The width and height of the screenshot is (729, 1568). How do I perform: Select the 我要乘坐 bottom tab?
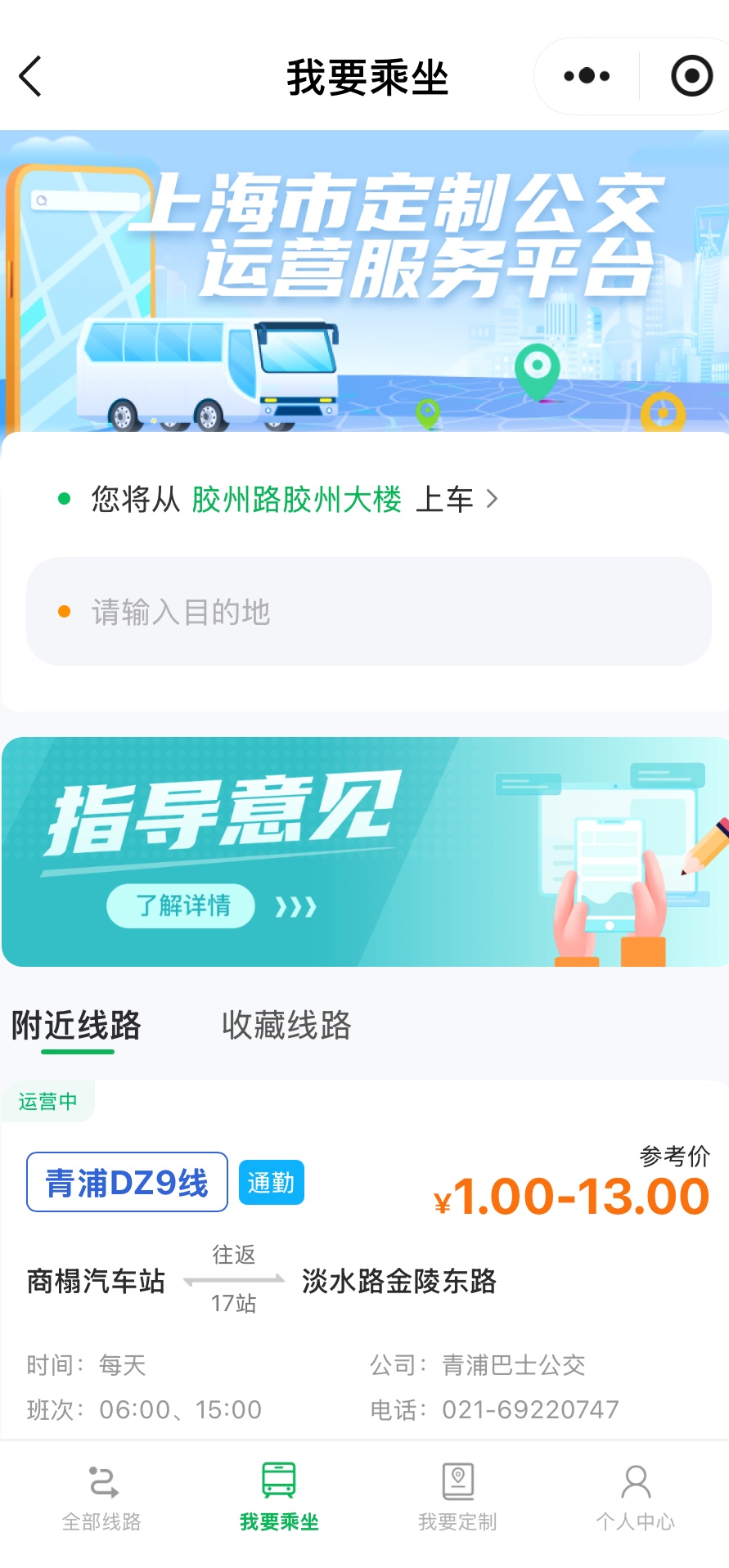click(279, 1498)
